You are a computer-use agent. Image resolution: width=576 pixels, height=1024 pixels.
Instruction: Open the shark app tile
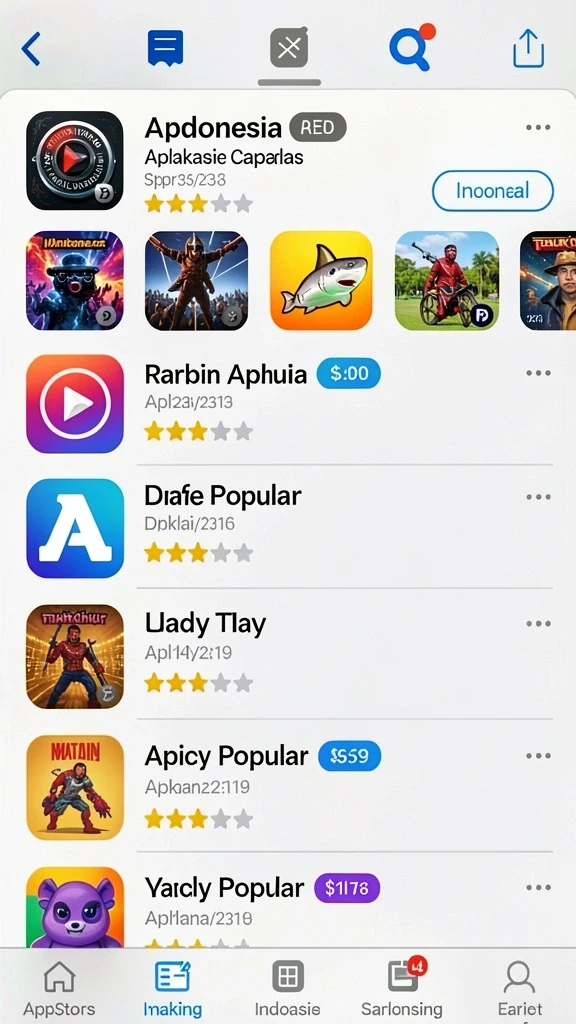[321, 280]
